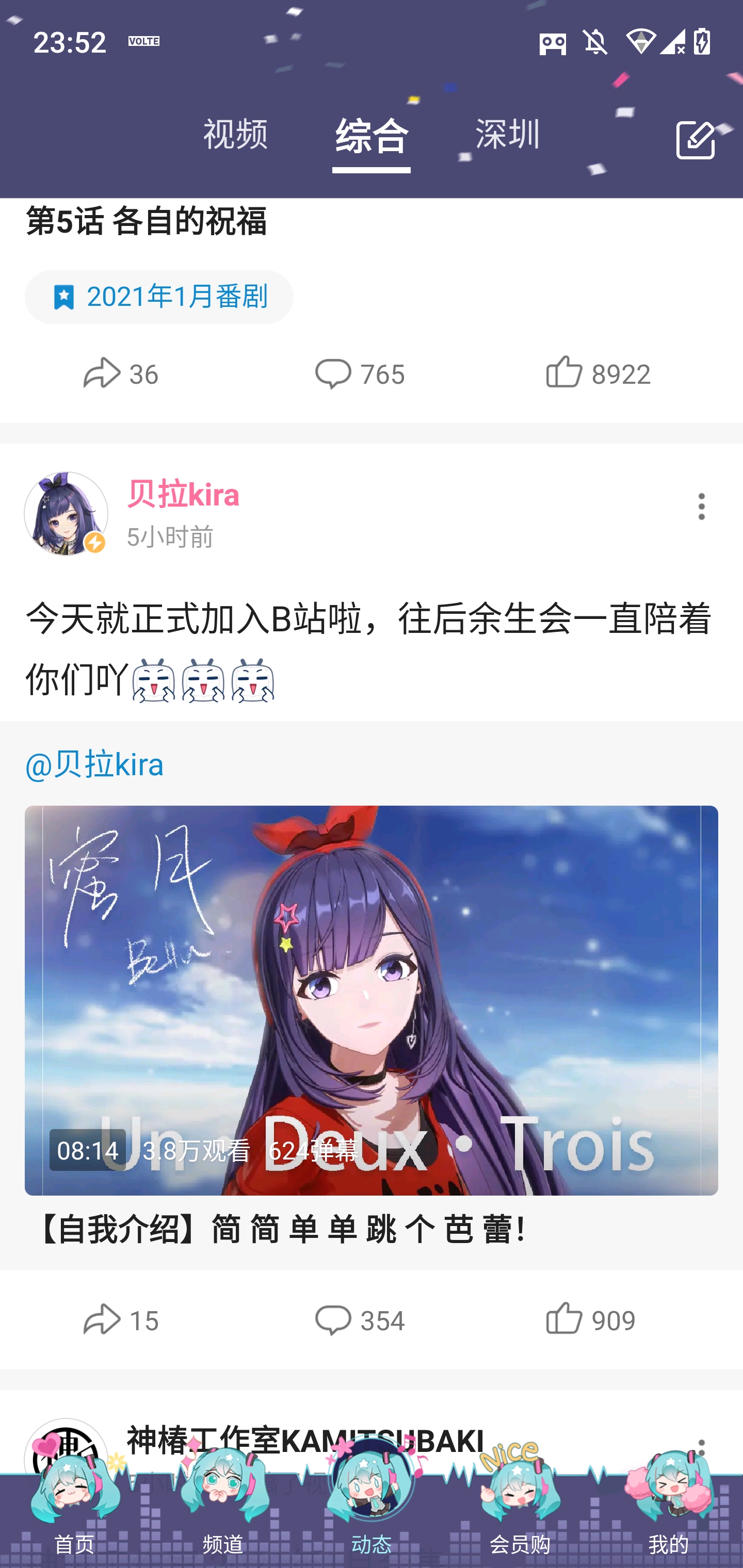View comments on 贝拉kira's post
This screenshot has height=1568, width=743.
pyautogui.click(x=359, y=1320)
